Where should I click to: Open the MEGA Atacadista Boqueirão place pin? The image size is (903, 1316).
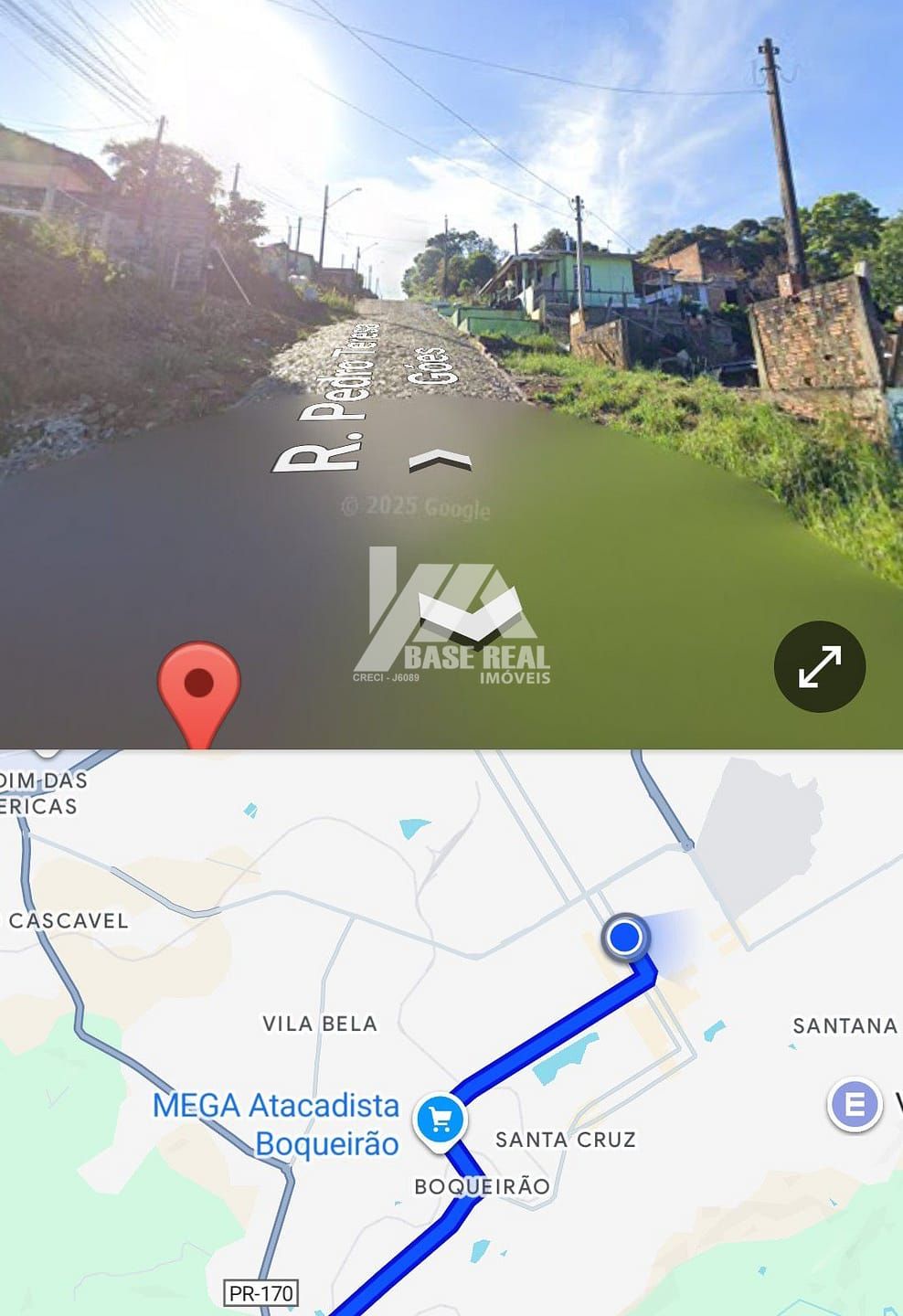tap(441, 1120)
